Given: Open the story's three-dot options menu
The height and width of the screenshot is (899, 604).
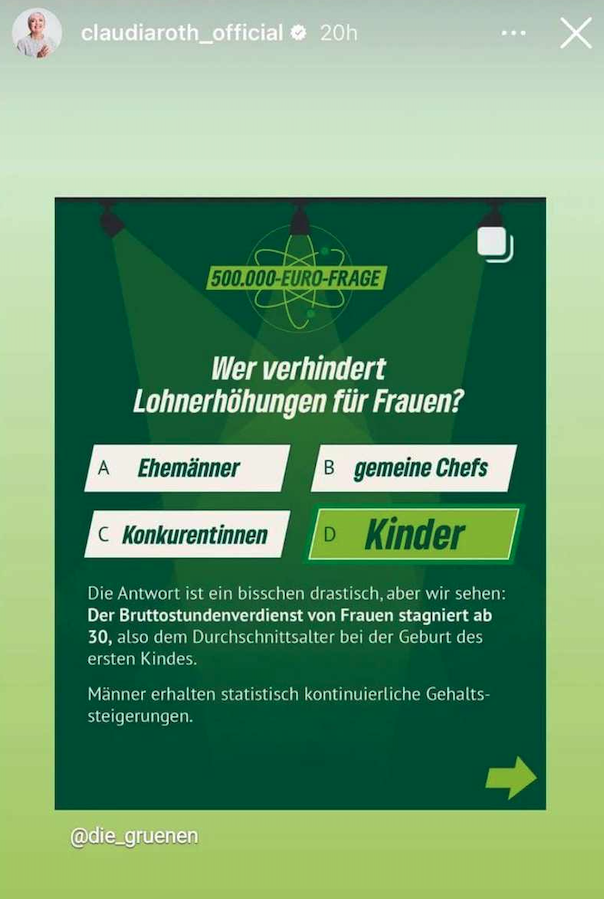Looking at the screenshot, I should (x=513, y=33).
